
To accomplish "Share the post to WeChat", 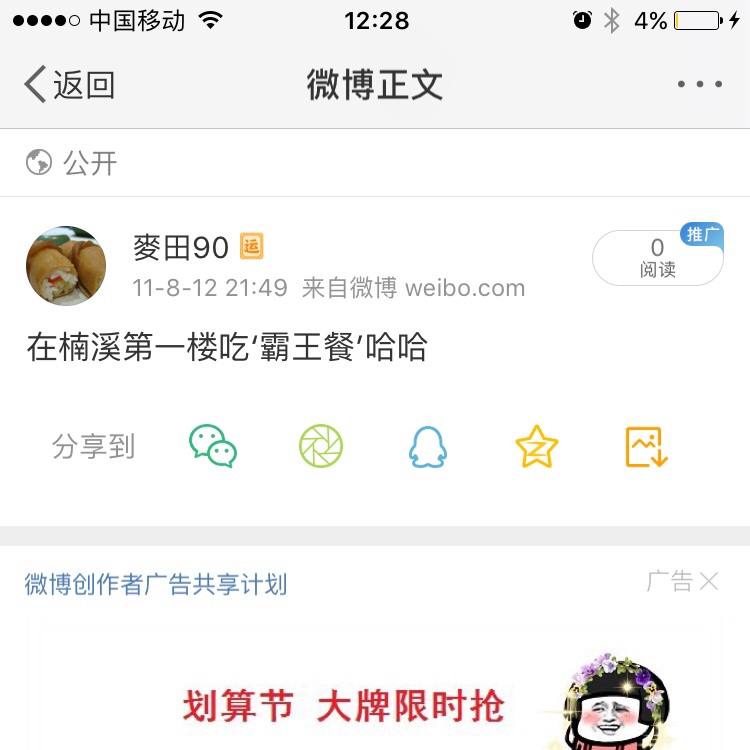I will (213, 447).
